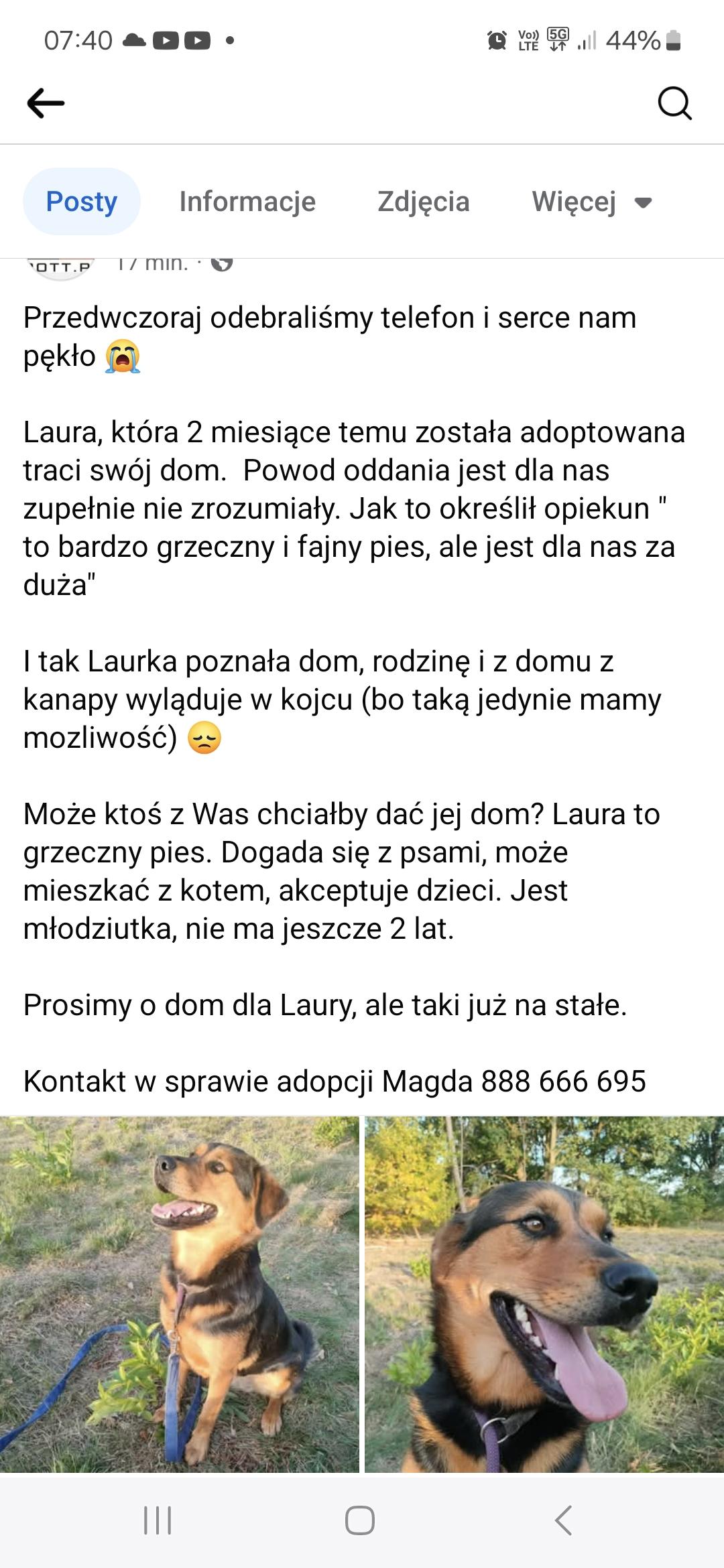Open the photo of the sitting dog

coord(180,1294)
